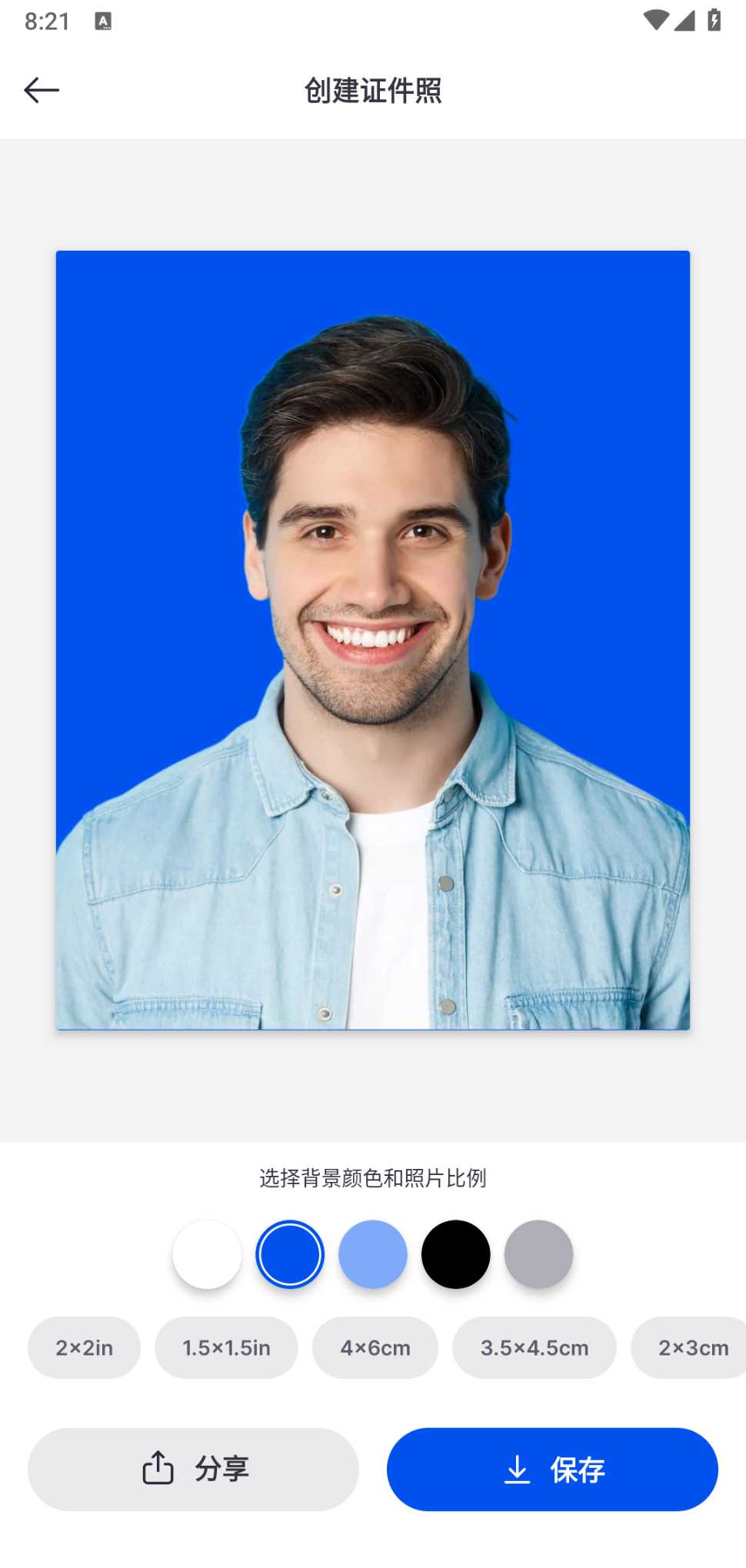746x1568 pixels.
Task: Pick the light blue background color
Action: 373,1254
